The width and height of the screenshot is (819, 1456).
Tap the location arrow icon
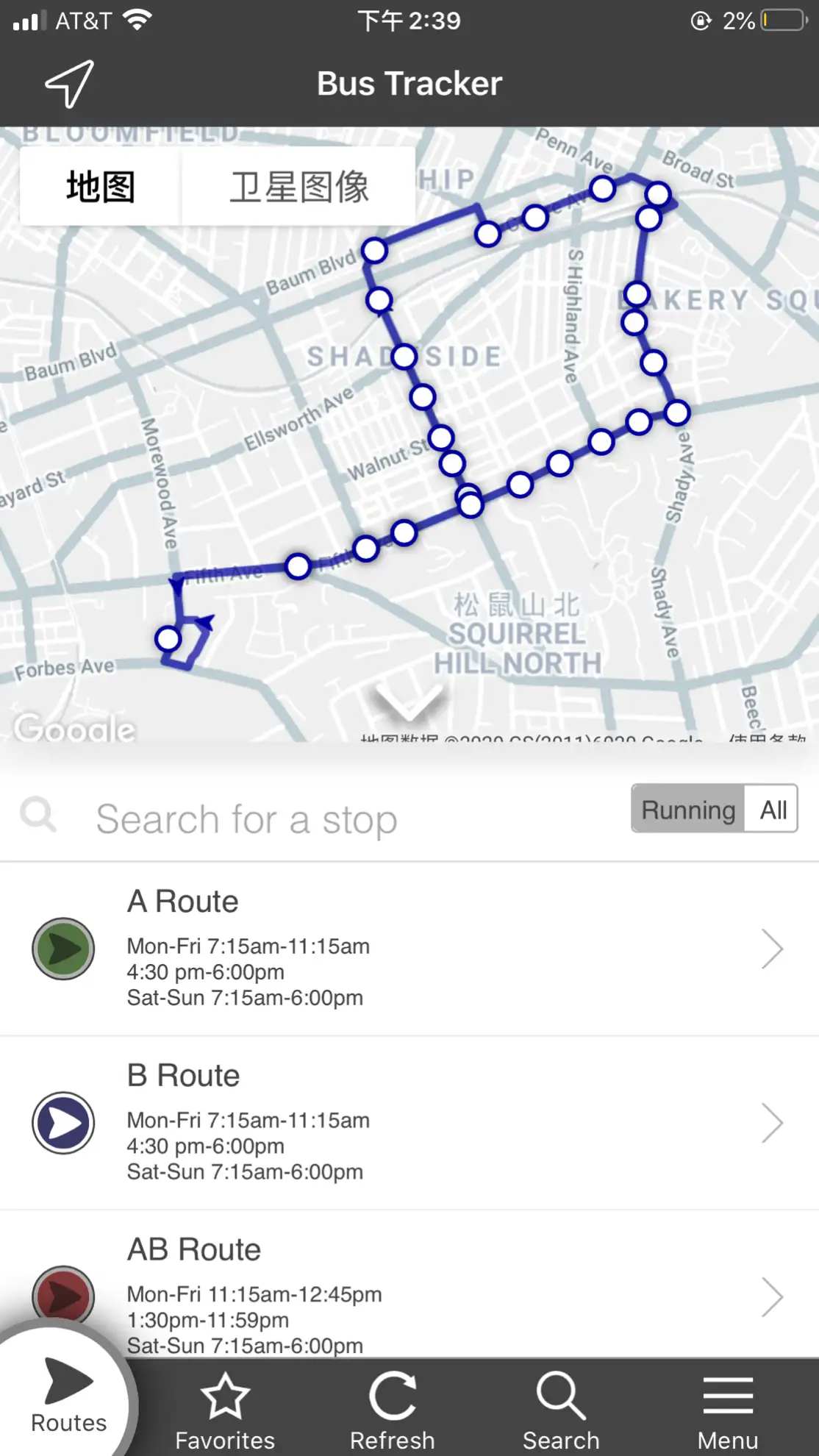[x=70, y=84]
